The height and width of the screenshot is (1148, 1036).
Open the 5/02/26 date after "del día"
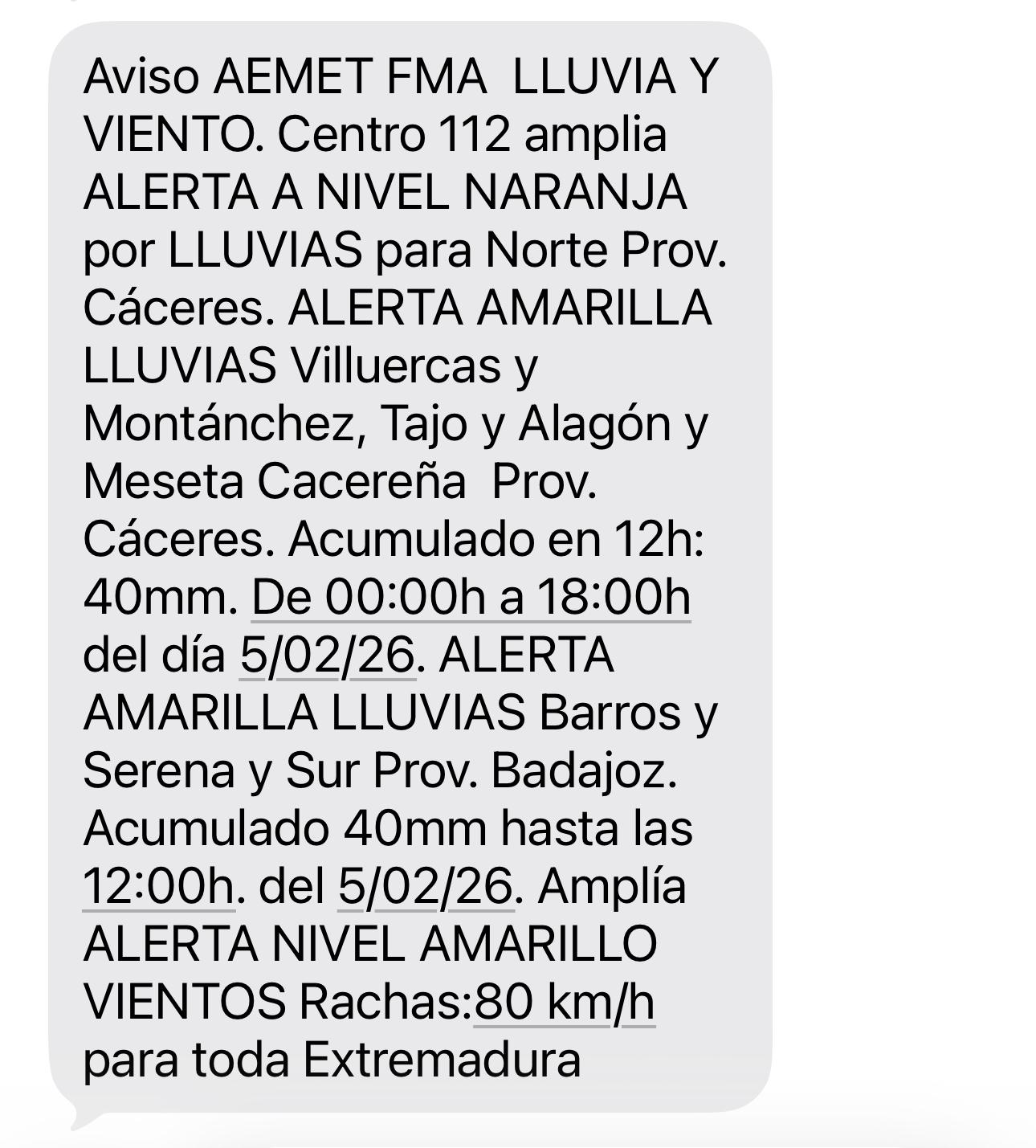click(x=327, y=656)
